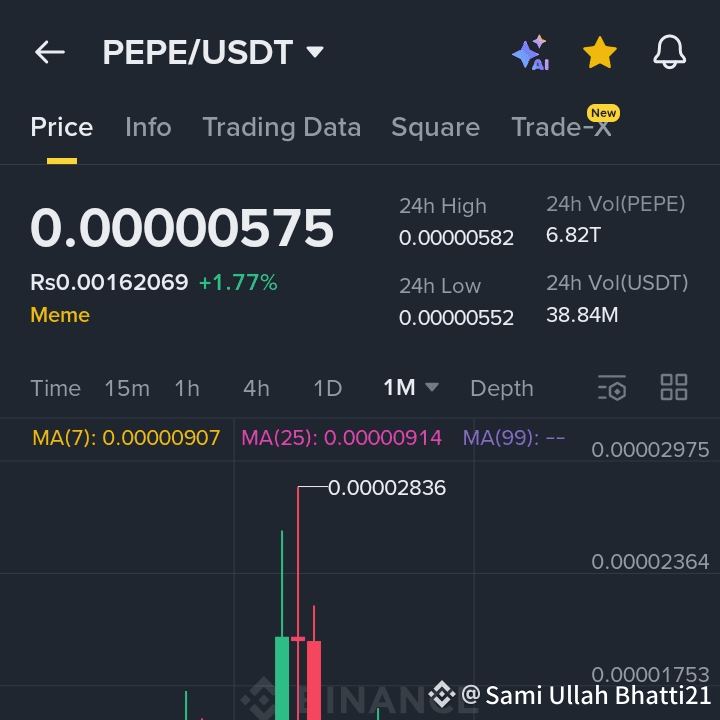The image size is (720, 720).
Task: Toggle the favorite star for PEPE/USDT
Action: pyautogui.click(x=600, y=53)
